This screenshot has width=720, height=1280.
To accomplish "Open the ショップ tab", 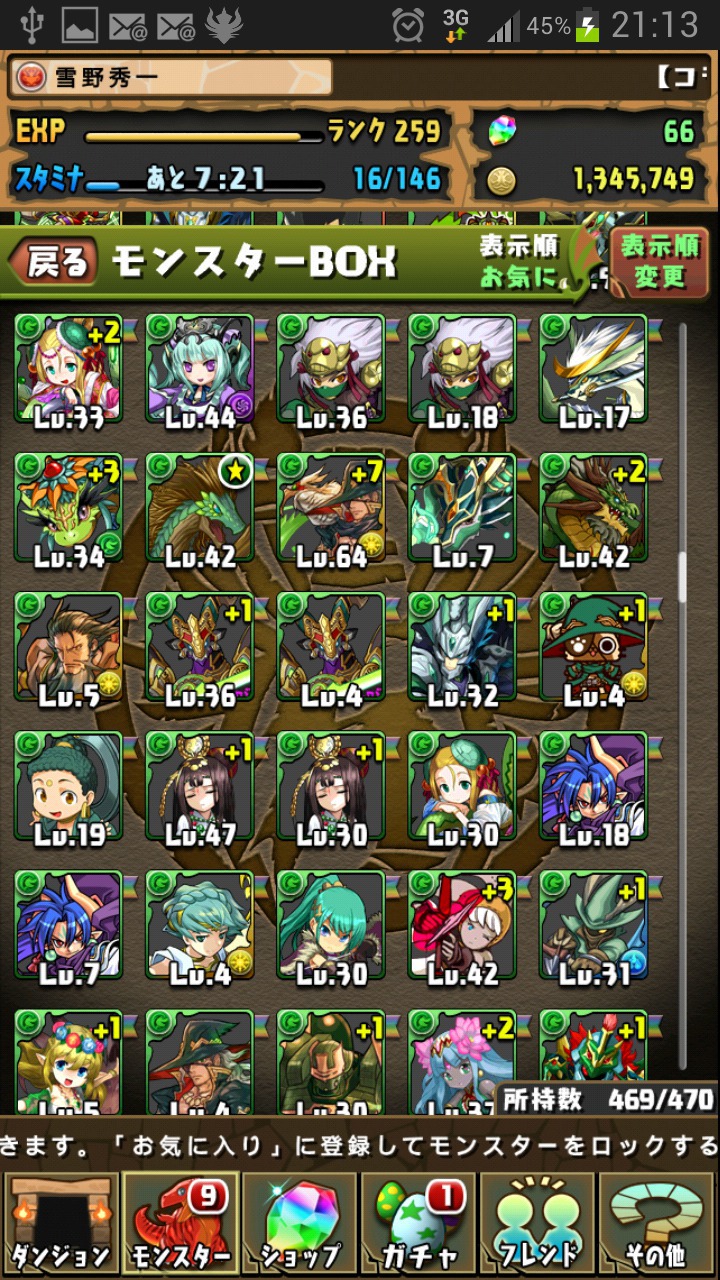I will (x=299, y=1224).
